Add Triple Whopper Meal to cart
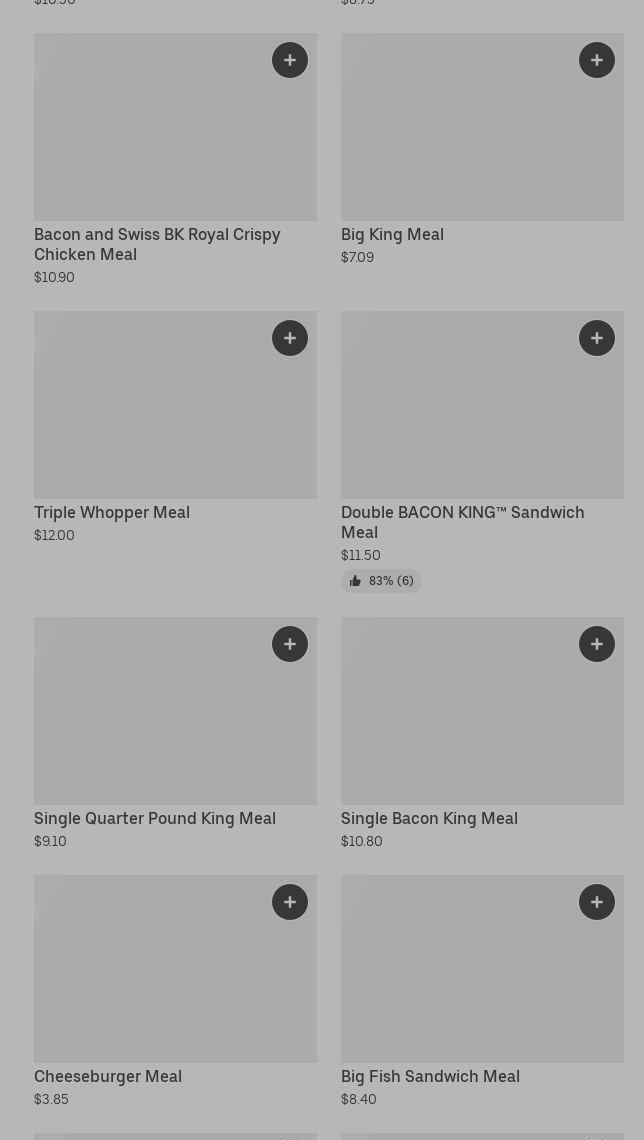Image resolution: width=644 pixels, height=1140 pixels. [290, 338]
